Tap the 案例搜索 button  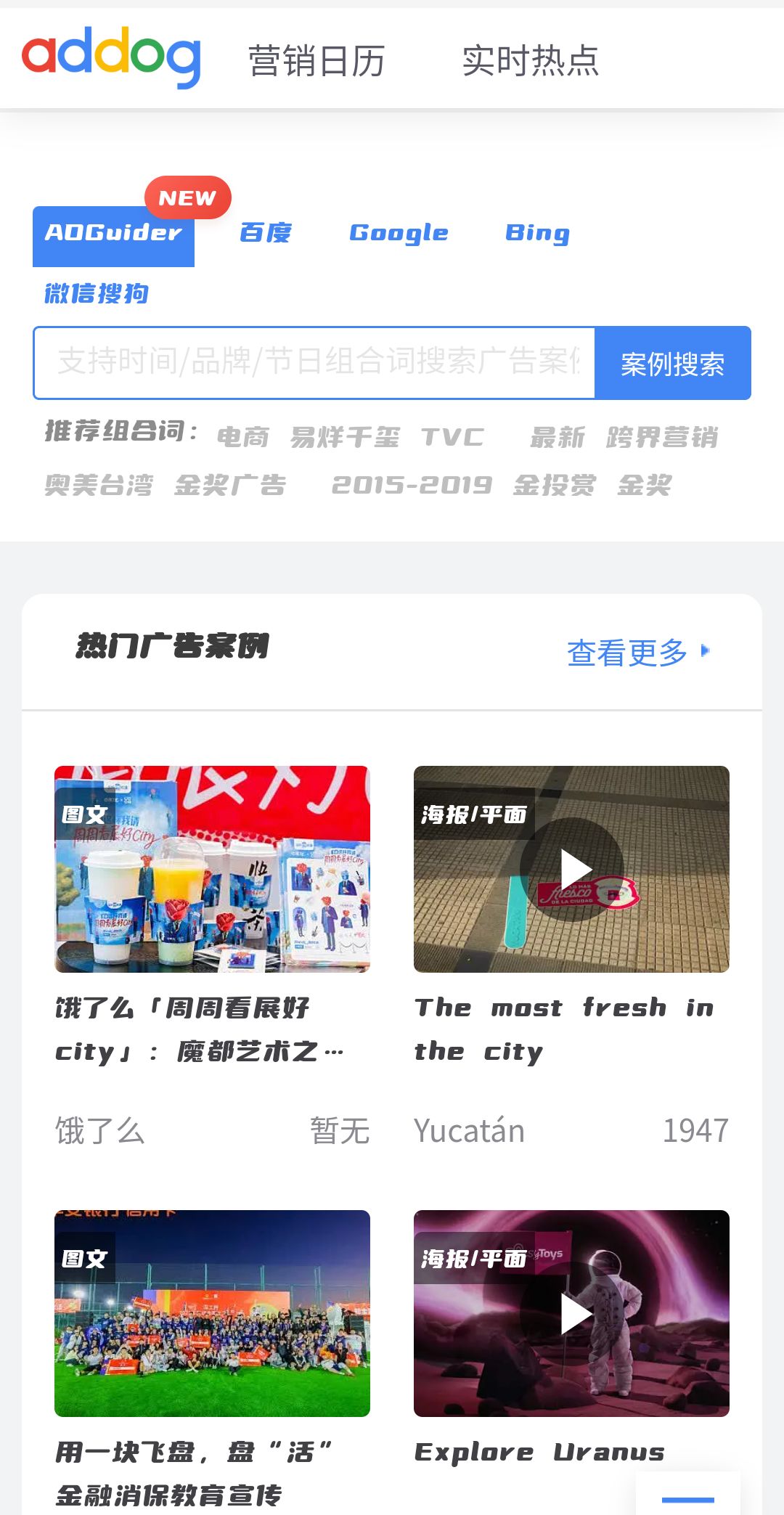(x=672, y=364)
